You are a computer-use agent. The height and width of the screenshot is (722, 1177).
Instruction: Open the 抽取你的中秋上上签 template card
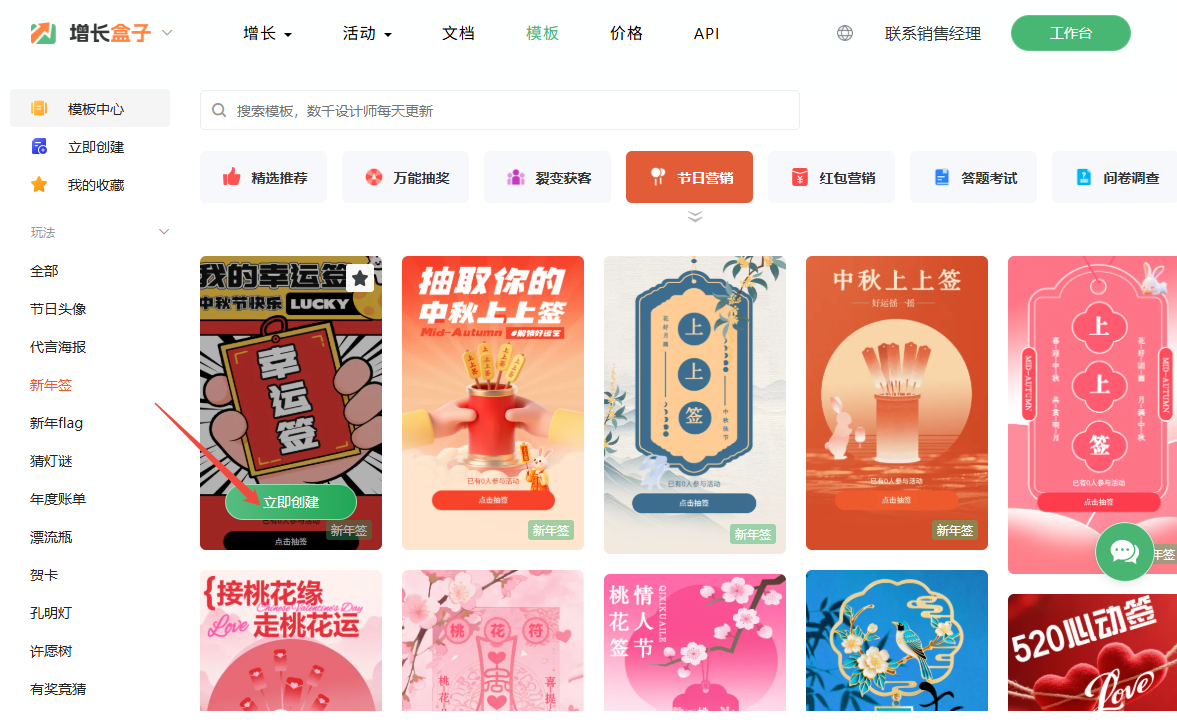tap(492, 400)
